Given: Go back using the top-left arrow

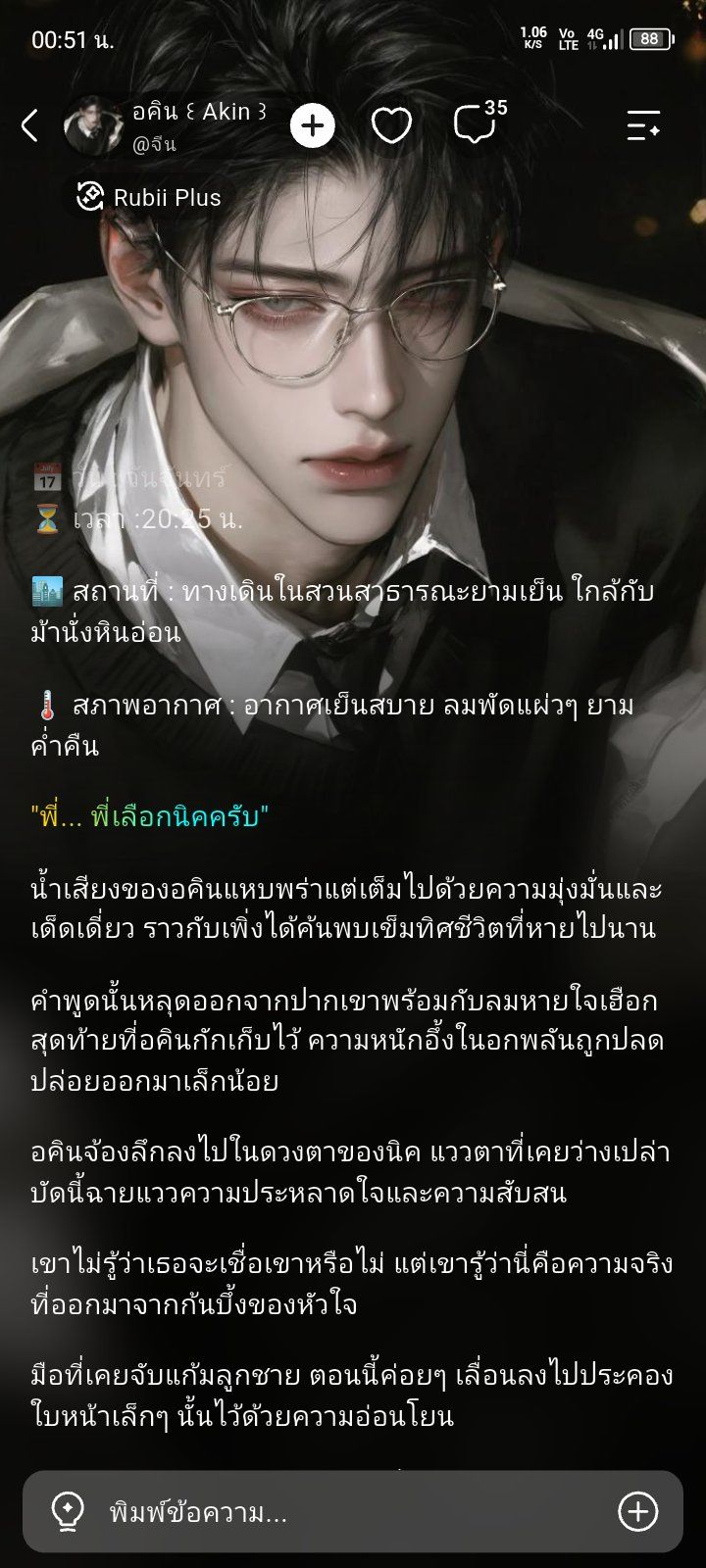Looking at the screenshot, I should tap(29, 125).
